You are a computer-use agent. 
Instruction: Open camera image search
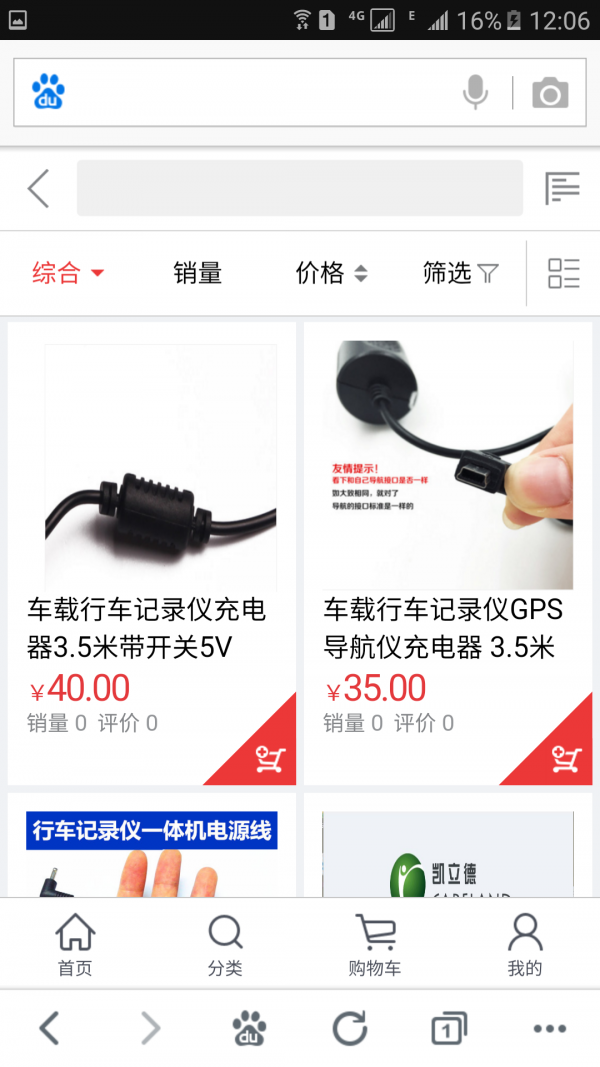tap(550, 93)
